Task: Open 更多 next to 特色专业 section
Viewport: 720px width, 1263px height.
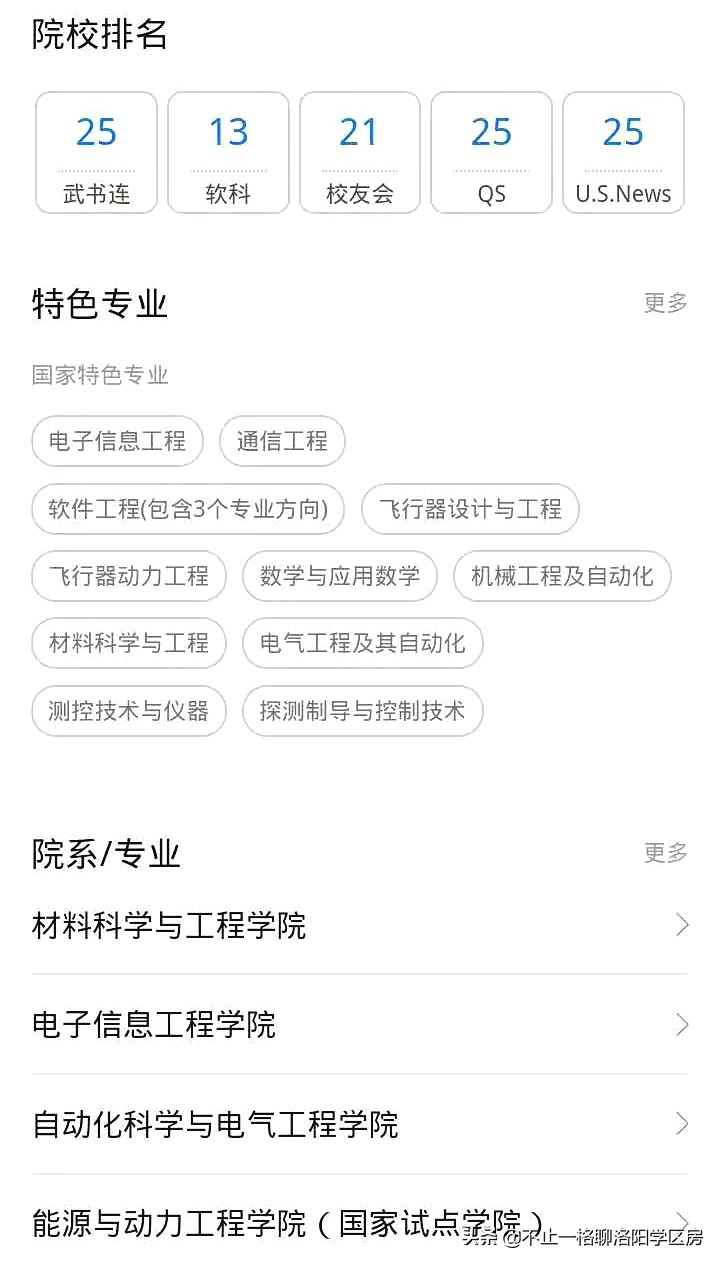Action: 665,304
